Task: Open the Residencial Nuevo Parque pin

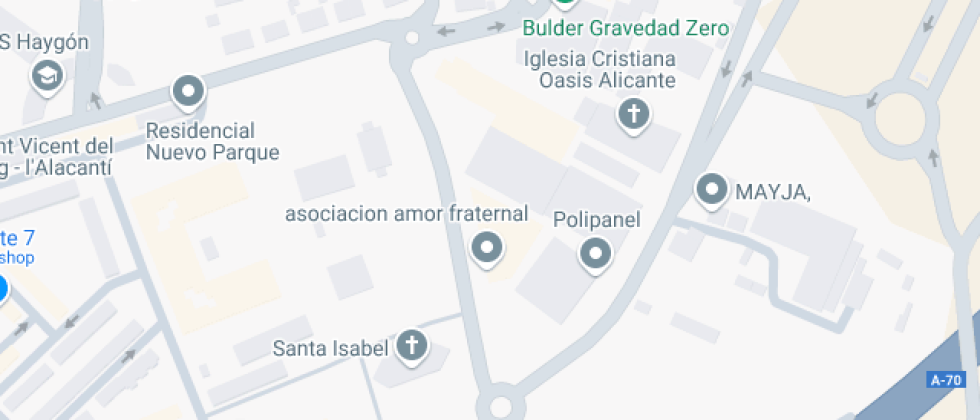Action: point(188,93)
